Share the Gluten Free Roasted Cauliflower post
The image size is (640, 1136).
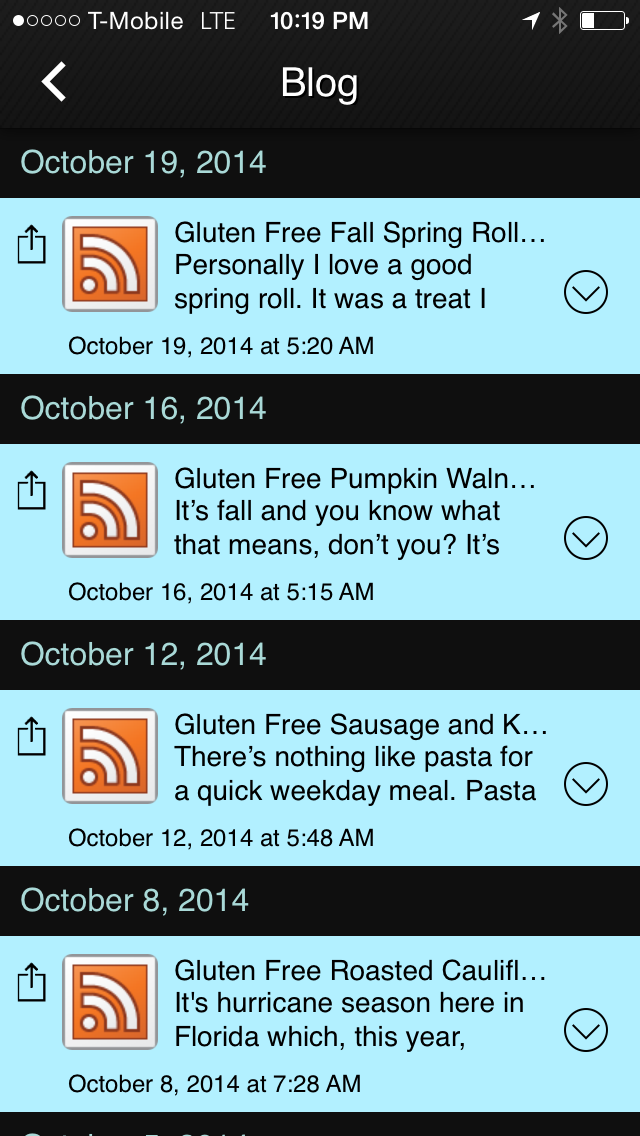[32, 983]
